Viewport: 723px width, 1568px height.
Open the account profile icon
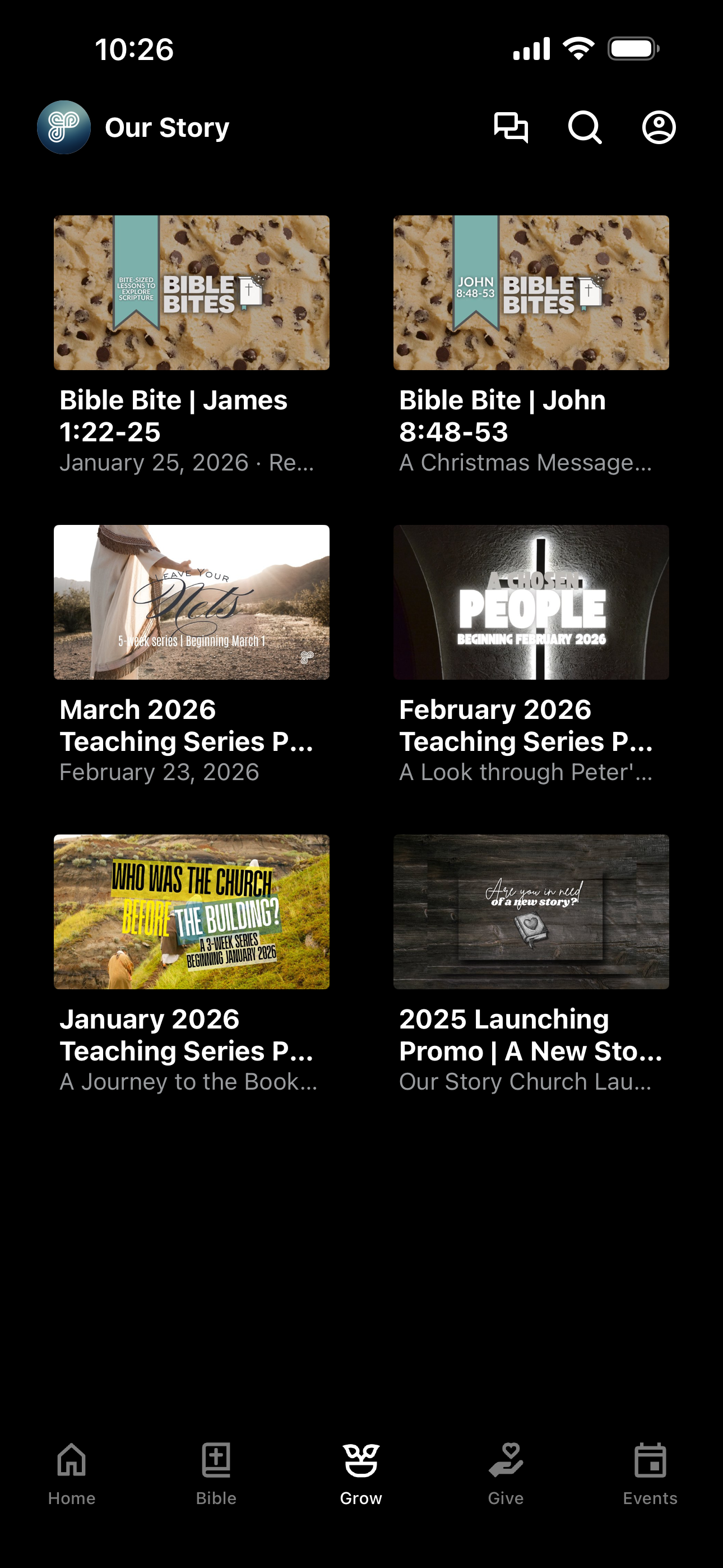pos(659,127)
